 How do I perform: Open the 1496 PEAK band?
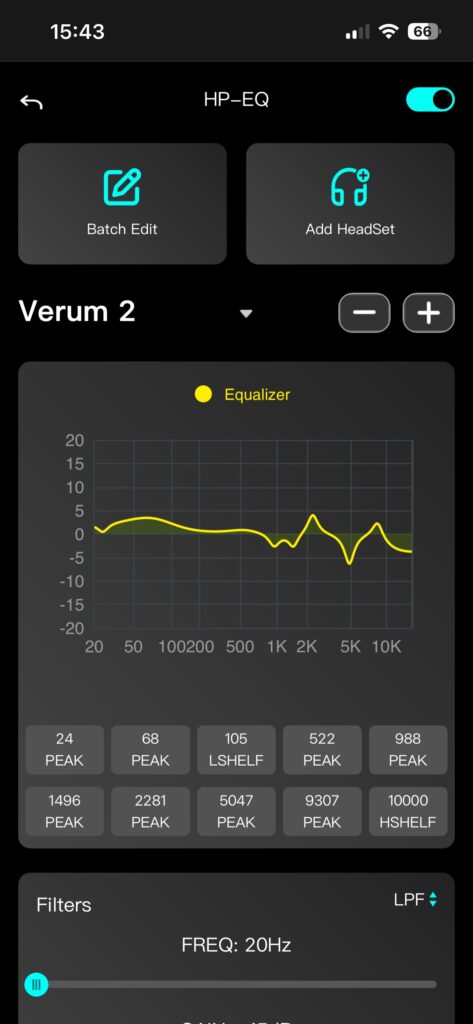click(x=65, y=811)
